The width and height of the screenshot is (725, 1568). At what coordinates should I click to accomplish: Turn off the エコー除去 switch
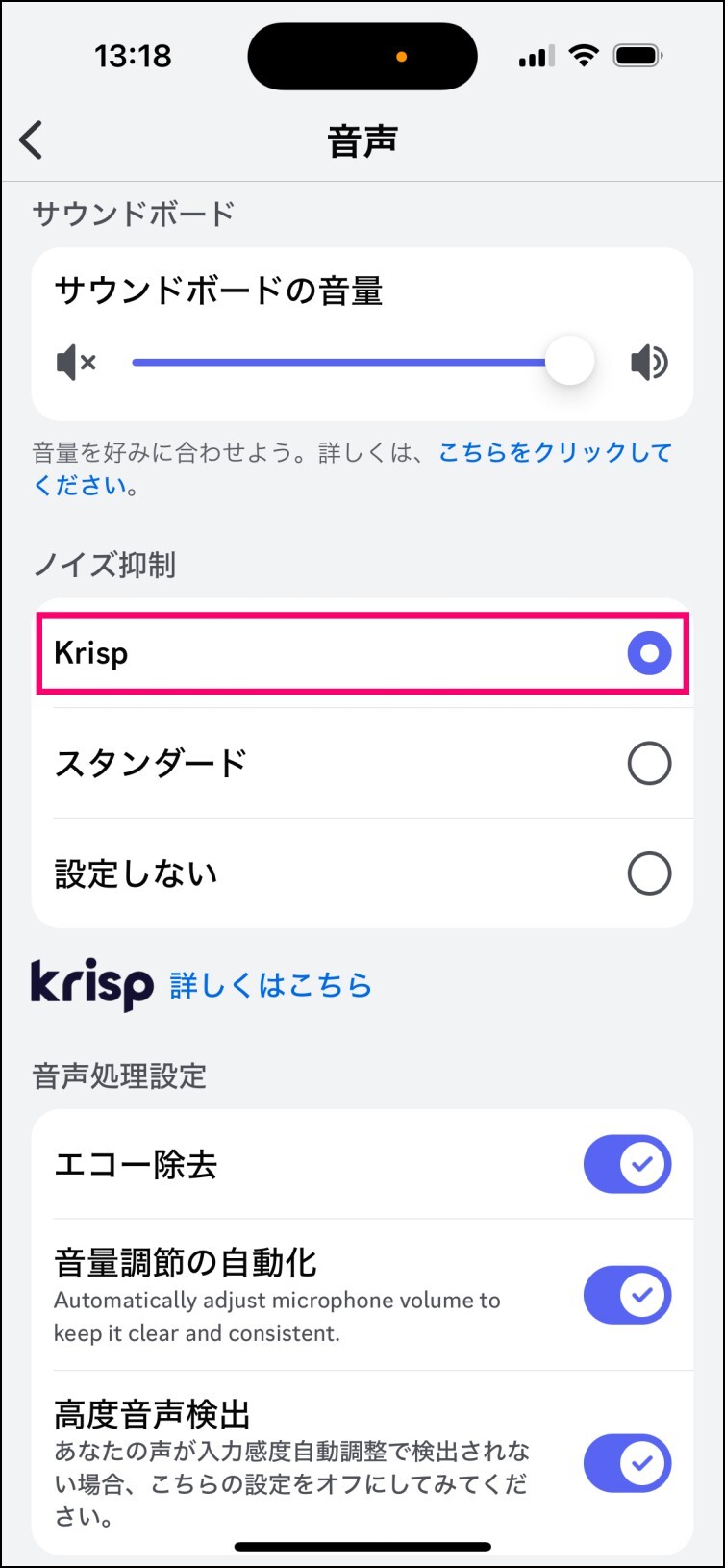(627, 1164)
